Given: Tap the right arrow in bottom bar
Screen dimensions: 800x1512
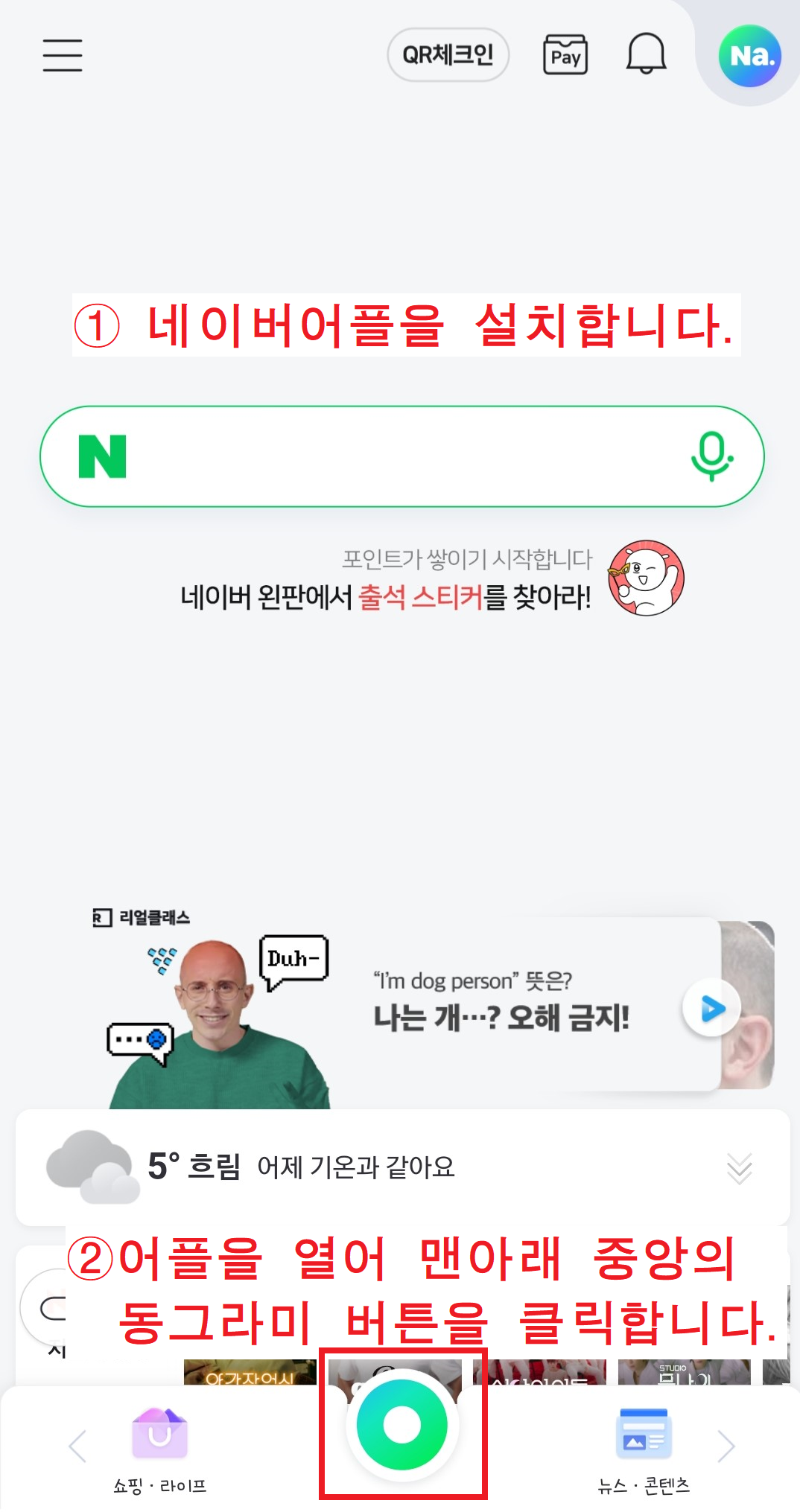Looking at the screenshot, I should [726, 1446].
